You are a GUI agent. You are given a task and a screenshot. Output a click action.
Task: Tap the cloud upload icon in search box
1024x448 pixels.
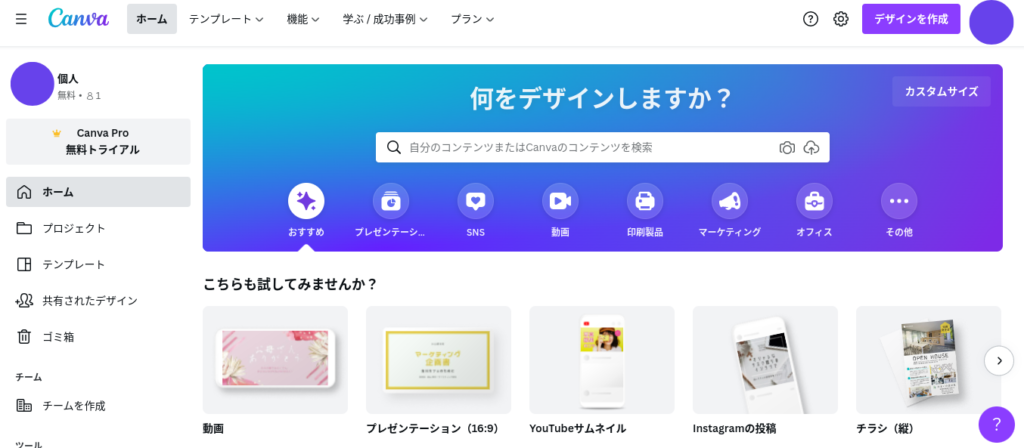point(812,147)
